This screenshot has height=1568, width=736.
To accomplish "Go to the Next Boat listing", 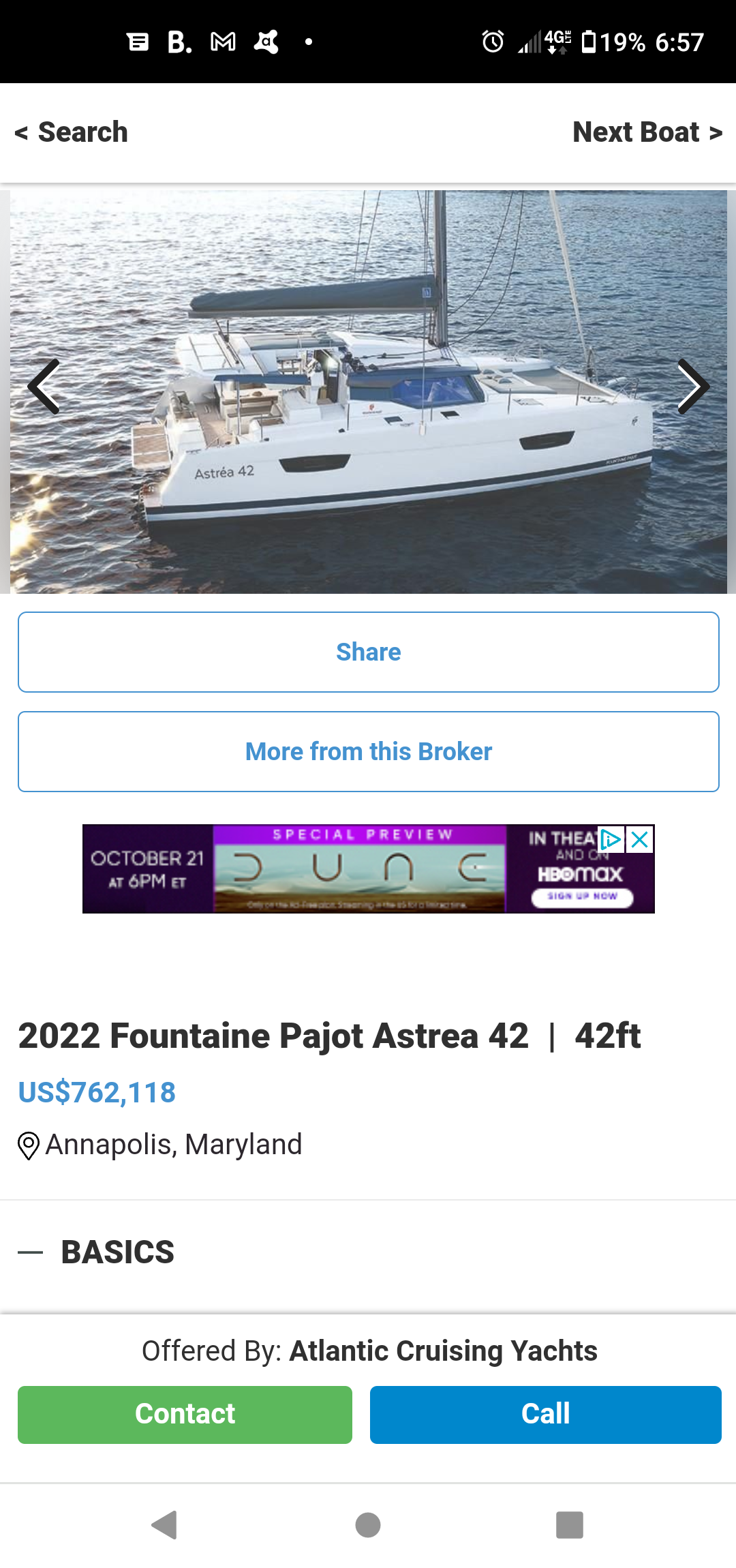I will tap(647, 132).
